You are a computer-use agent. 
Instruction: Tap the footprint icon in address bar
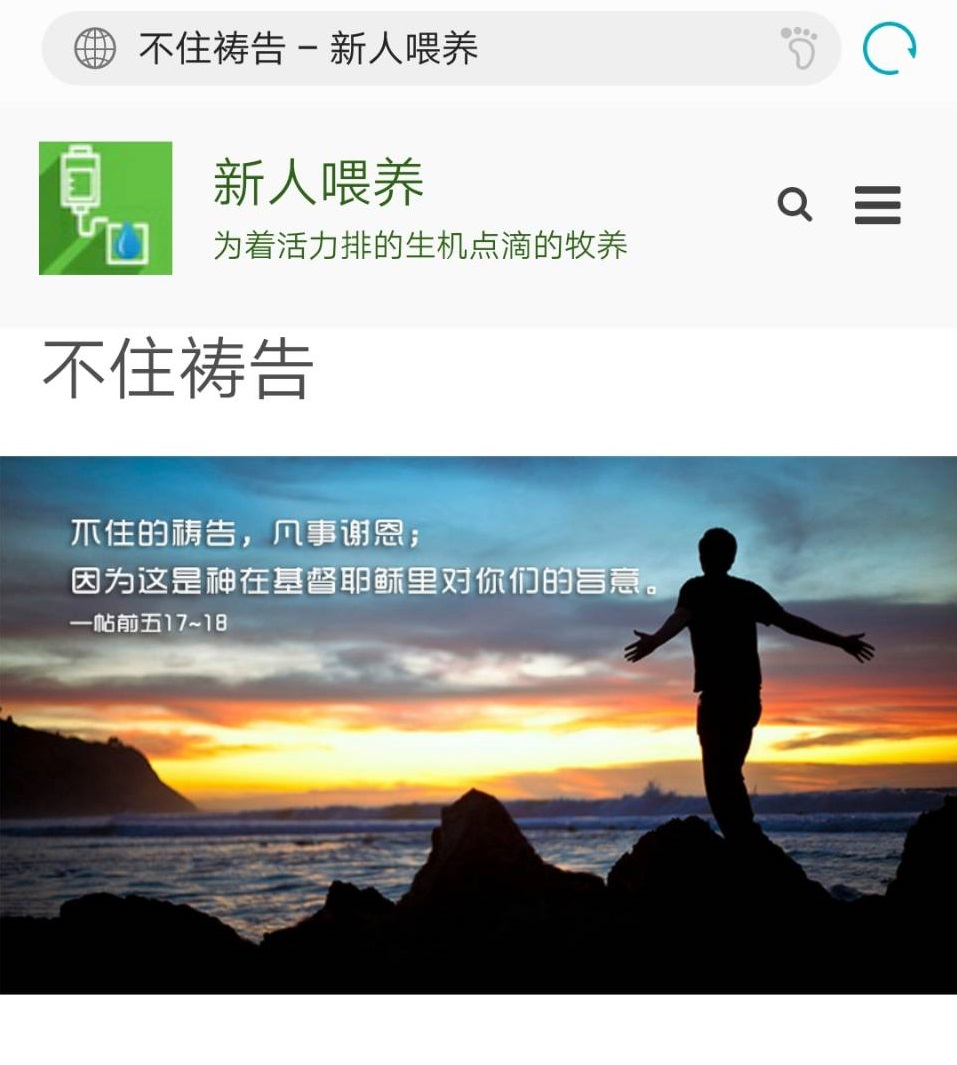[x=799, y=48]
